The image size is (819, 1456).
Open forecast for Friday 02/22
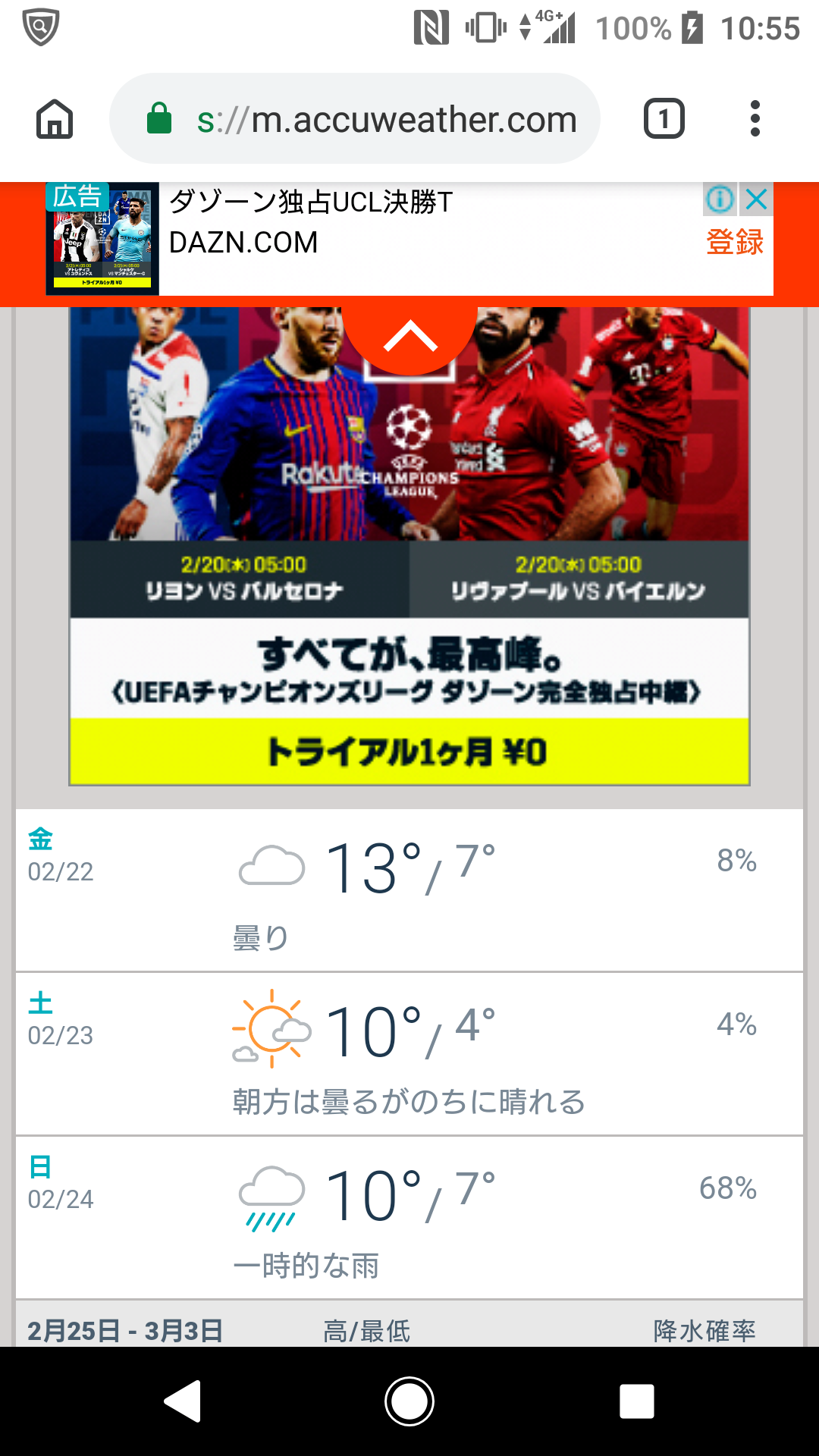(x=409, y=890)
